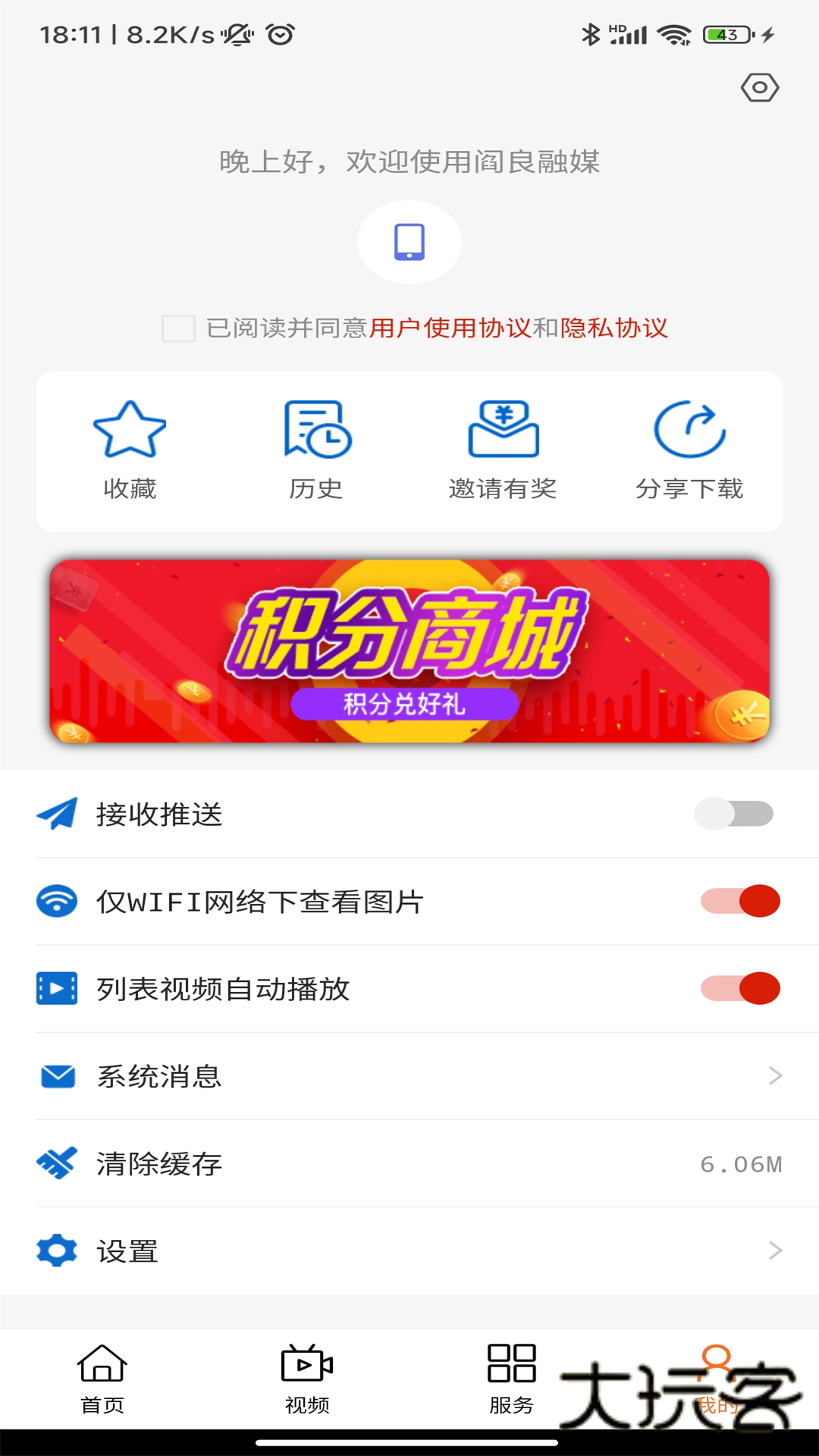
Task: Open 设置 via its right arrow
Action: [773, 1251]
